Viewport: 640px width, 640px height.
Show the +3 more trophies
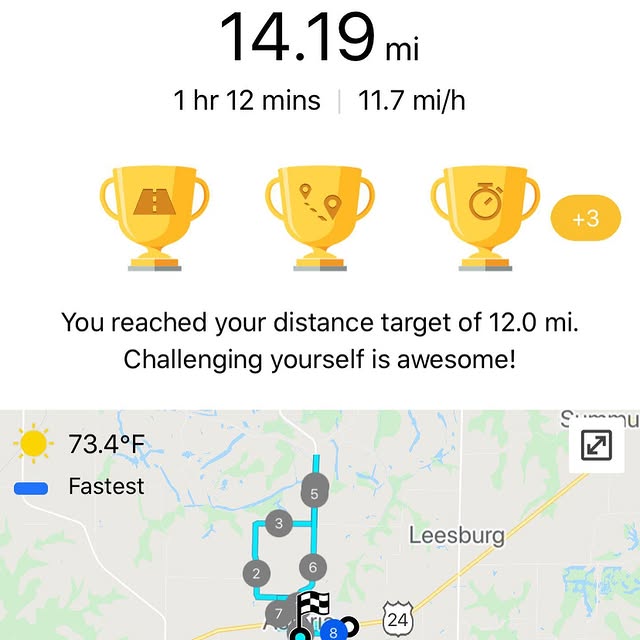click(x=586, y=218)
